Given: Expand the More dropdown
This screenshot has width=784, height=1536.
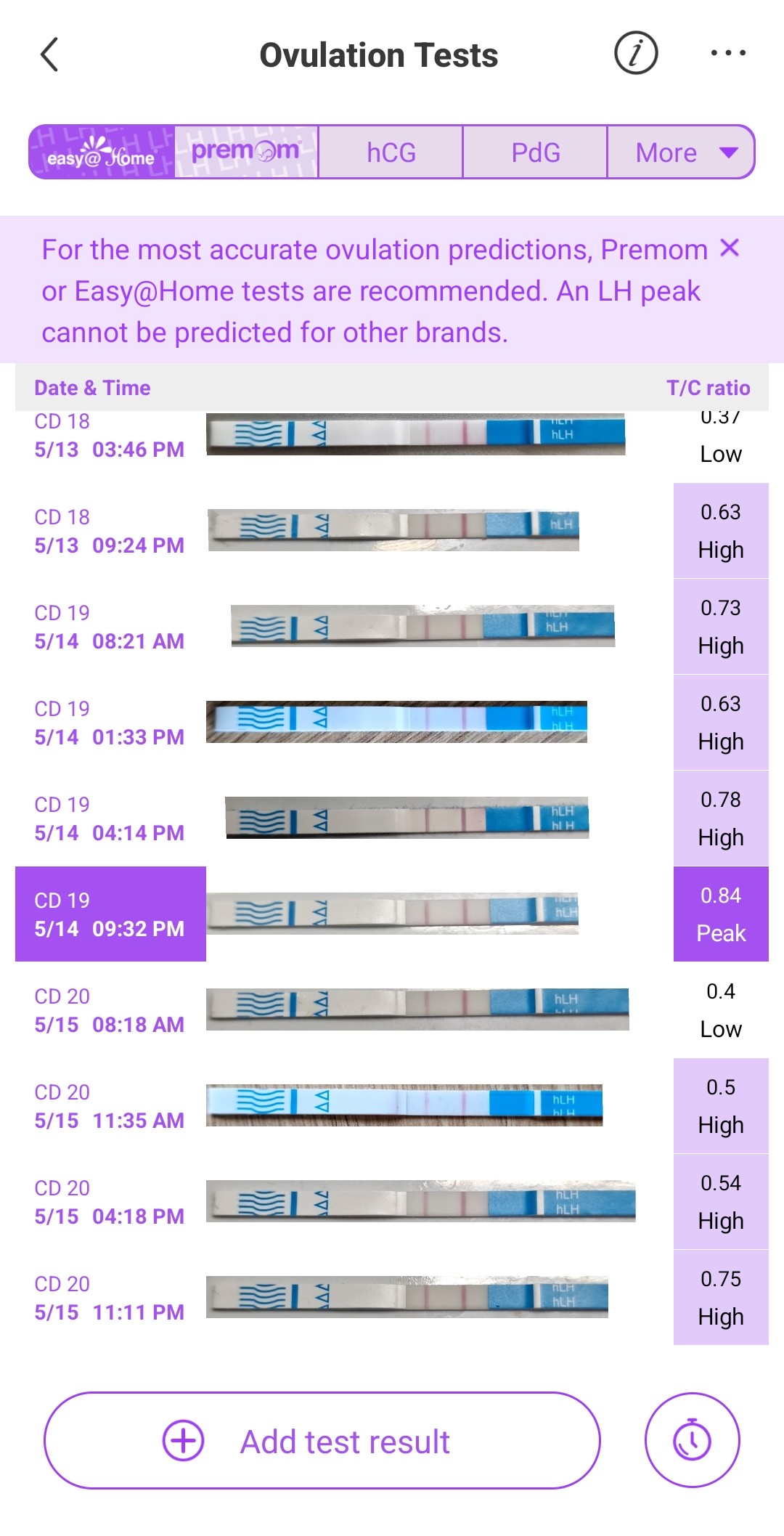Looking at the screenshot, I should pos(681,152).
